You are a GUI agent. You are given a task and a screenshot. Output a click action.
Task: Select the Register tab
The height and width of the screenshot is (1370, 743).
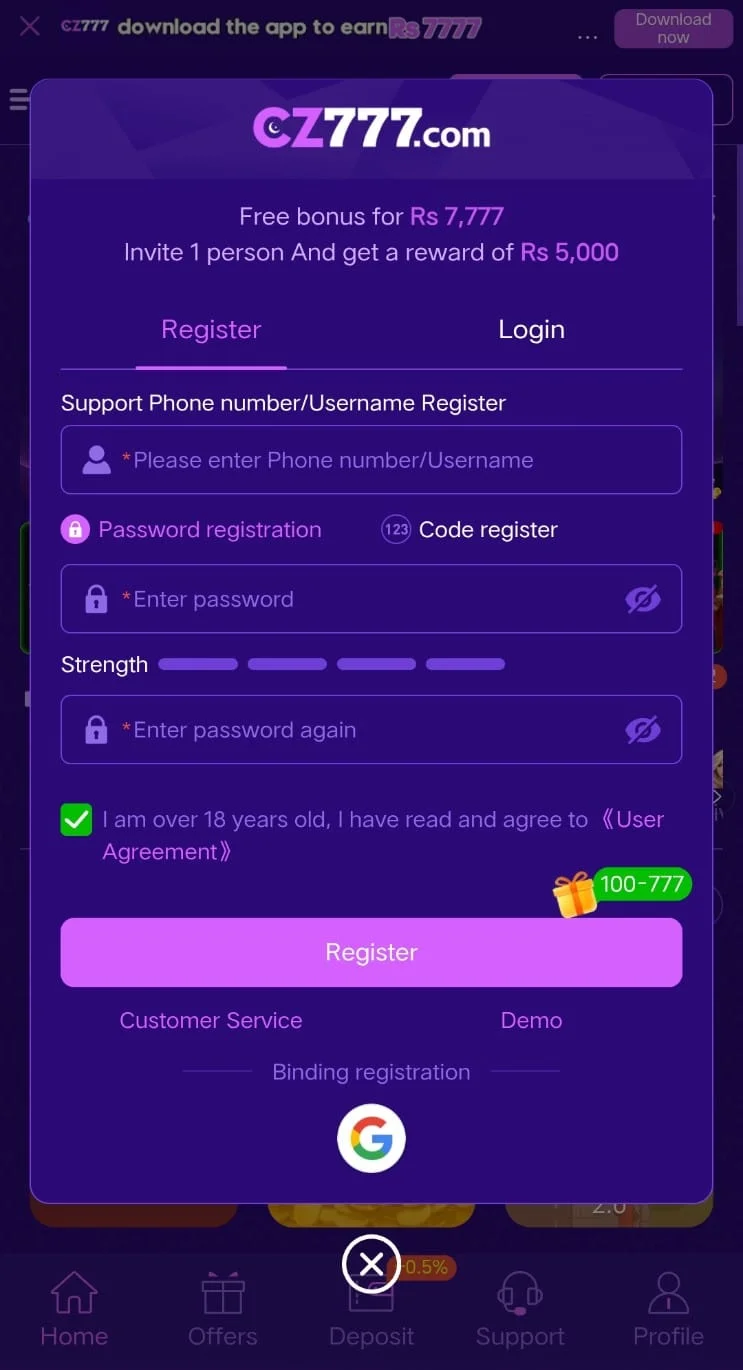pos(211,330)
